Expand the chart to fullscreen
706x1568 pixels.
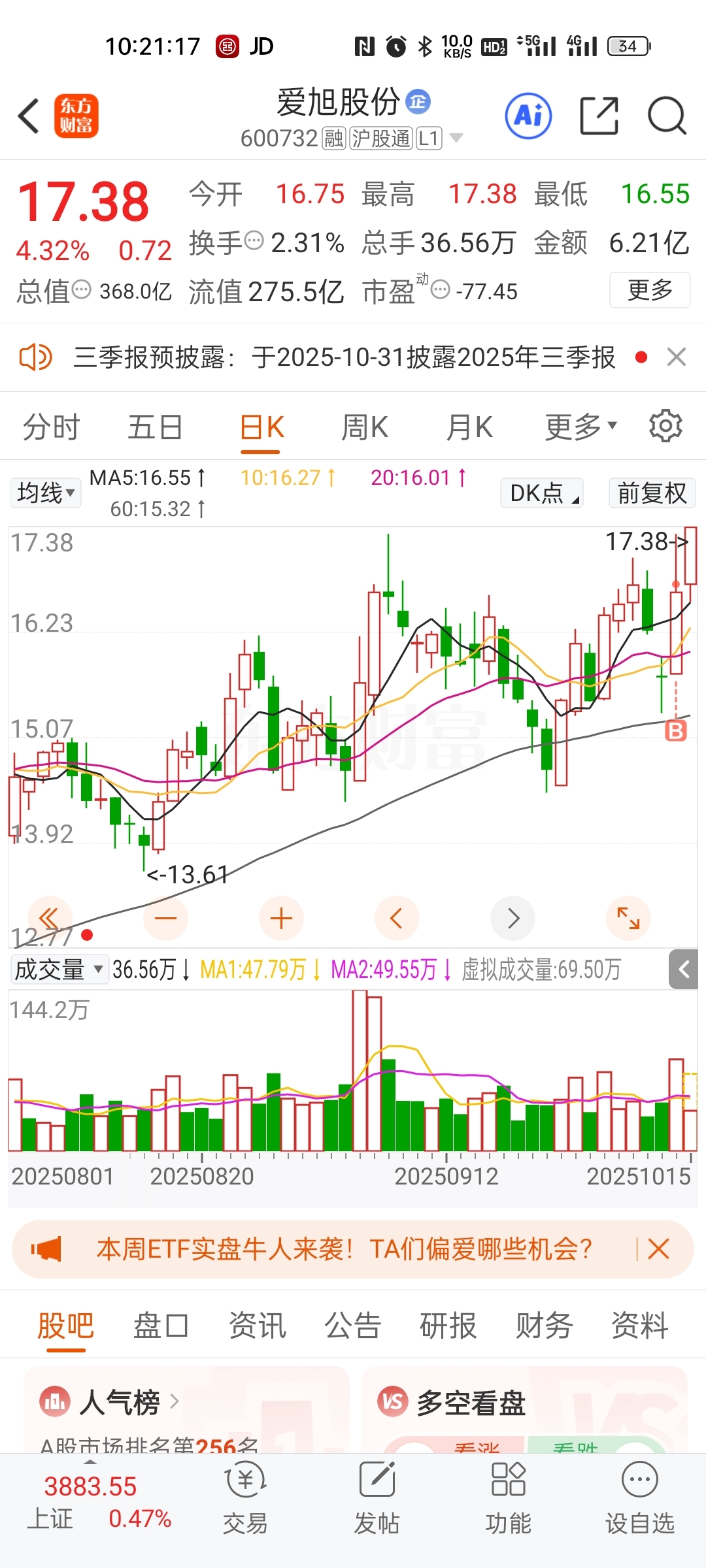click(628, 919)
